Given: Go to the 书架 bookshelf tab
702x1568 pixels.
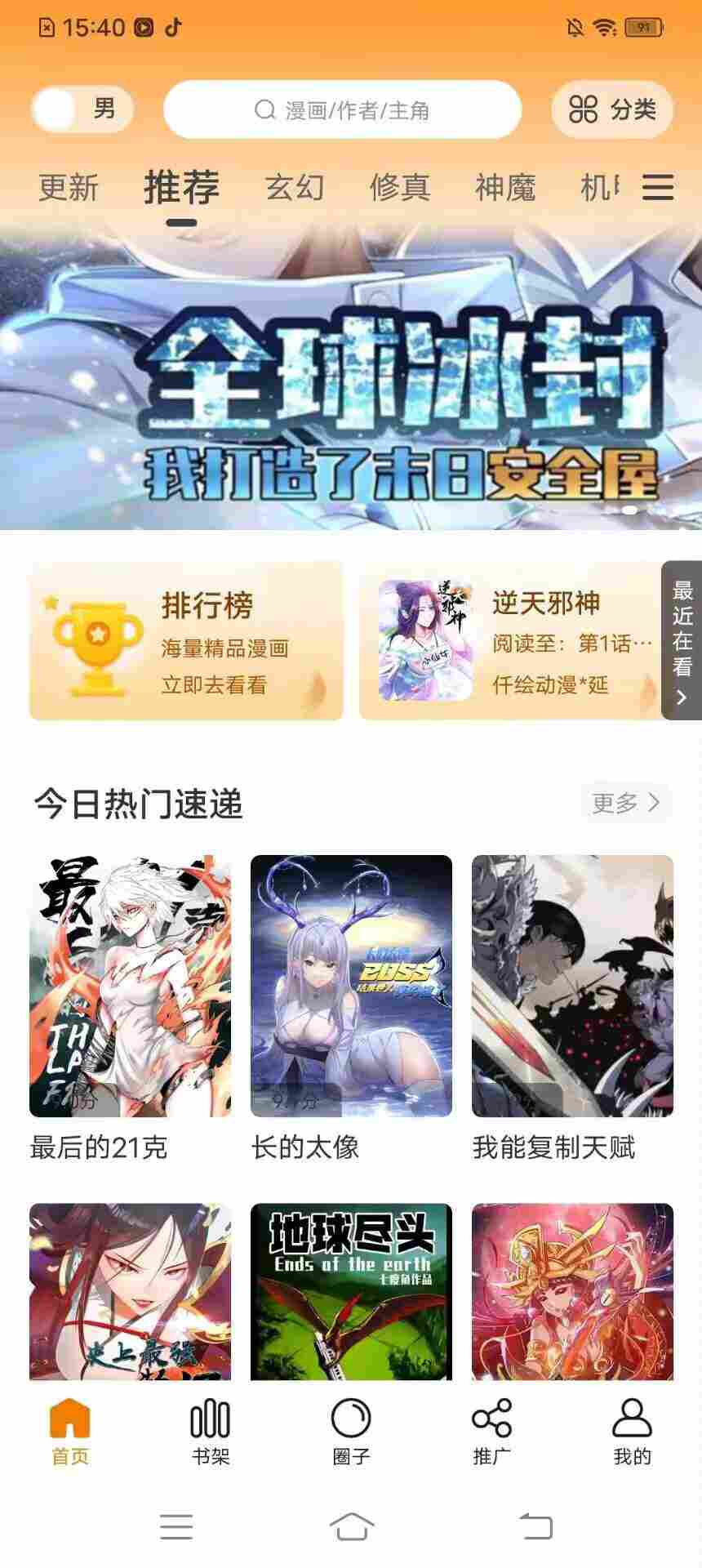Looking at the screenshot, I should (211, 1432).
